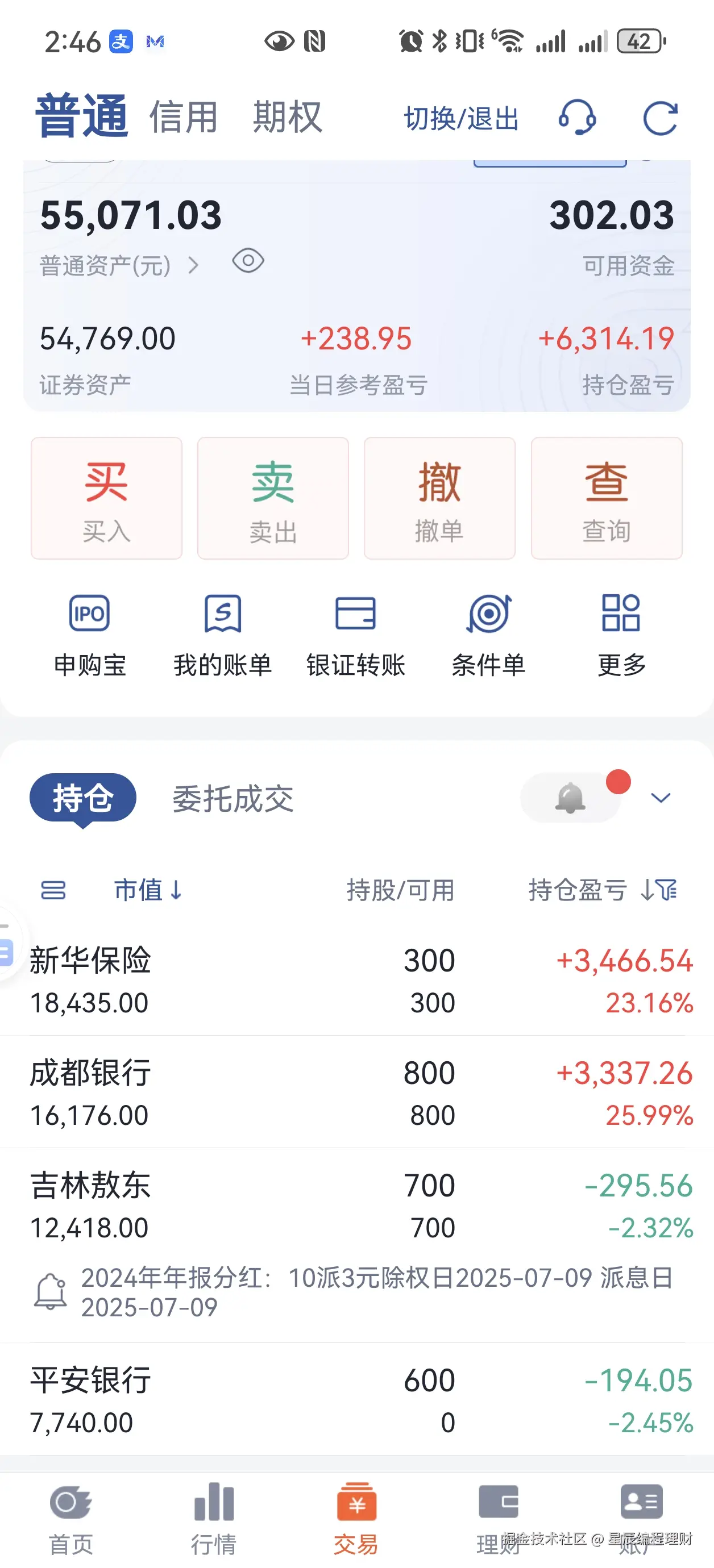Toggle the holdings list layout view
The image size is (714, 1568).
(53, 890)
